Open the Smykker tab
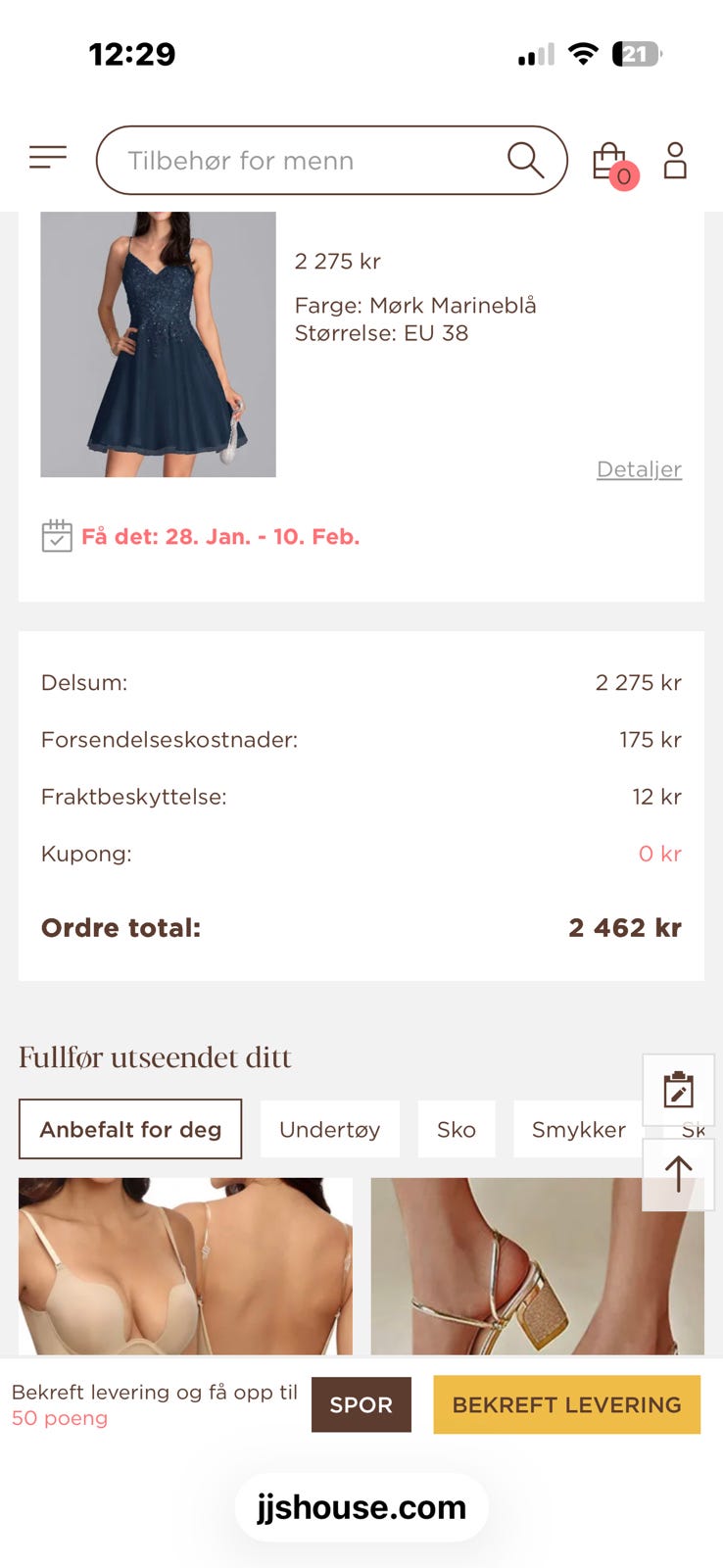This screenshot has width=723, height=1568. 578,1129
